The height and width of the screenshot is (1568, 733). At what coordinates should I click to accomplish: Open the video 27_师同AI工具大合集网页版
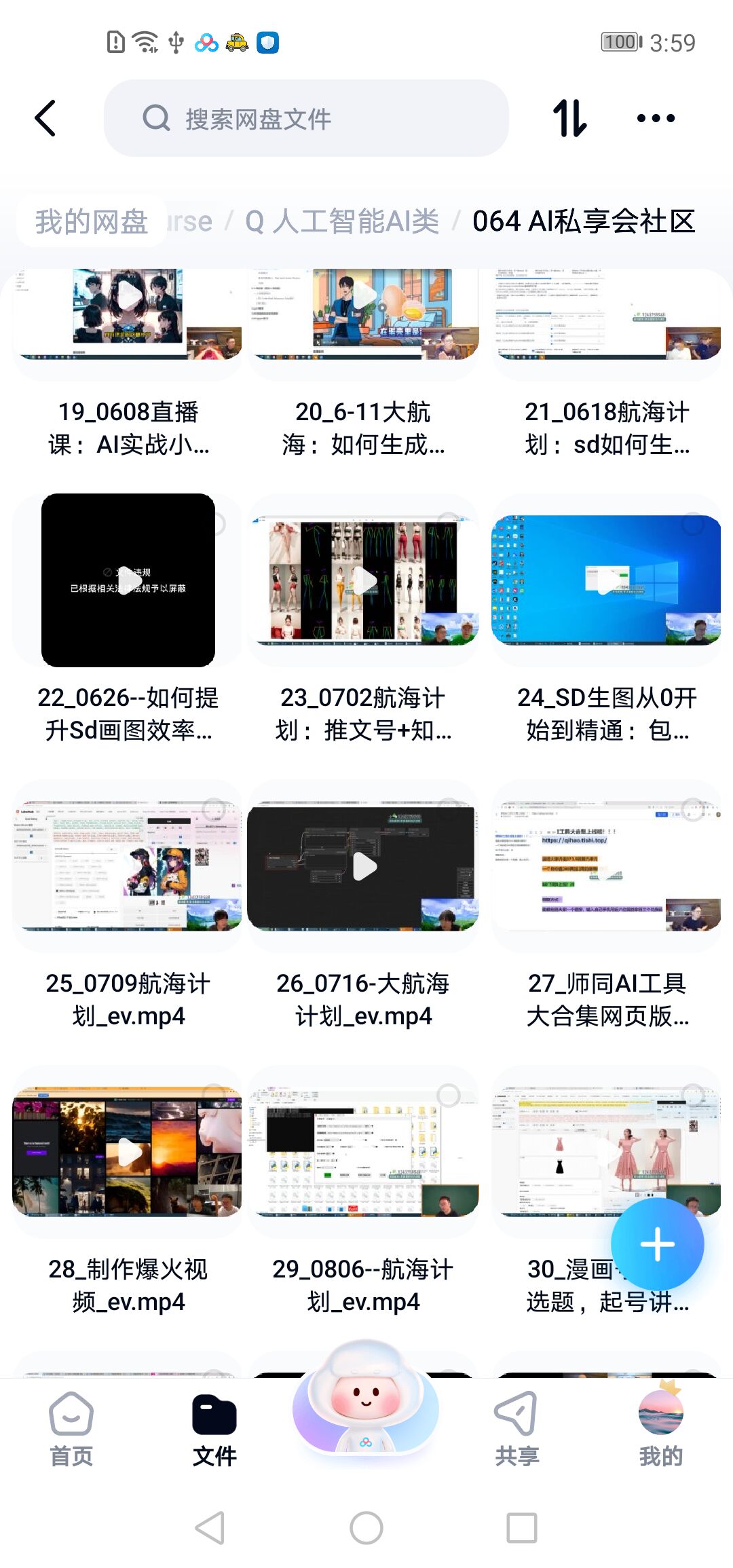coord(607,867)
